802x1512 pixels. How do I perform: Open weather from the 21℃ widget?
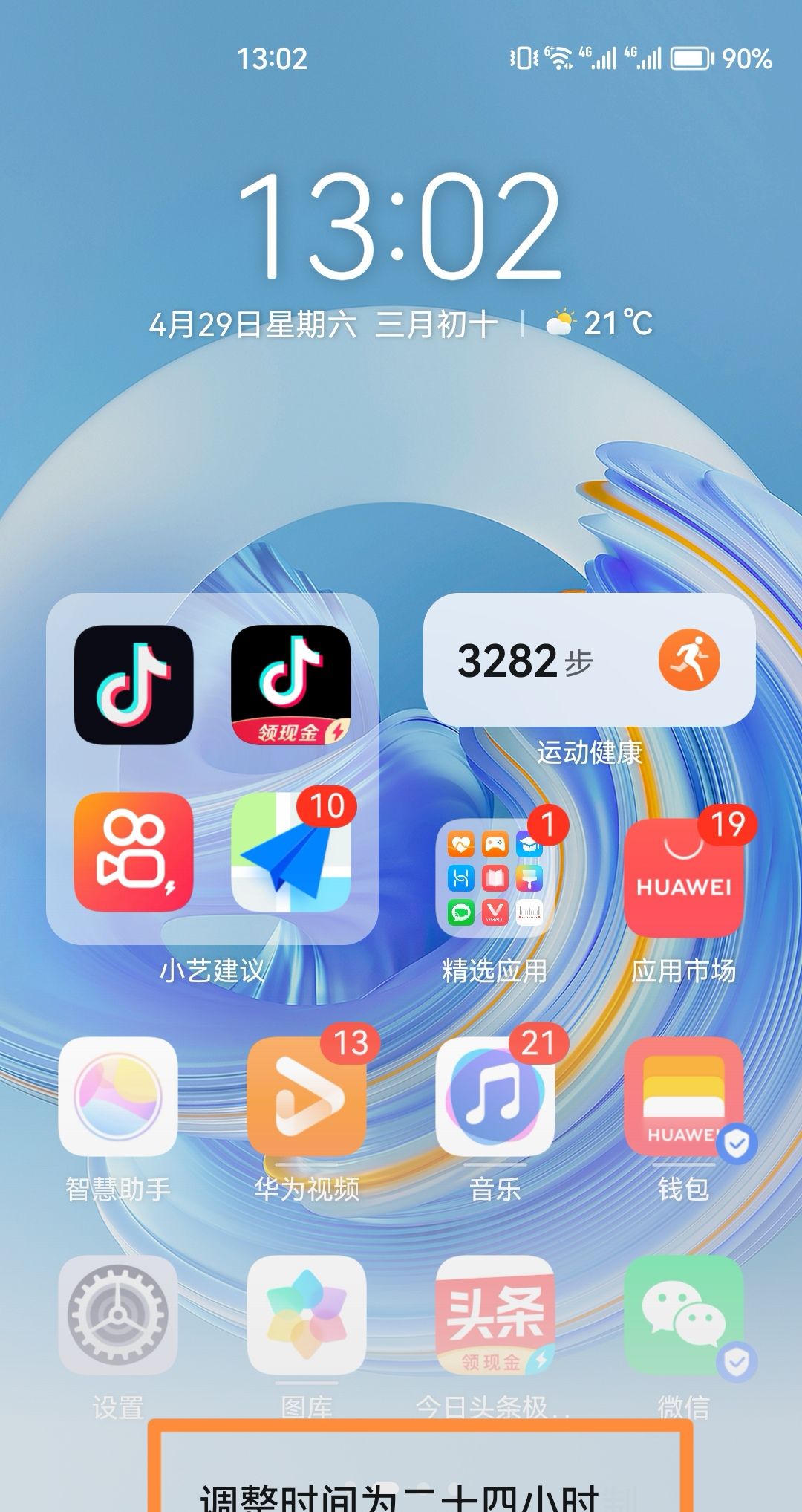[x=600, y=324]
